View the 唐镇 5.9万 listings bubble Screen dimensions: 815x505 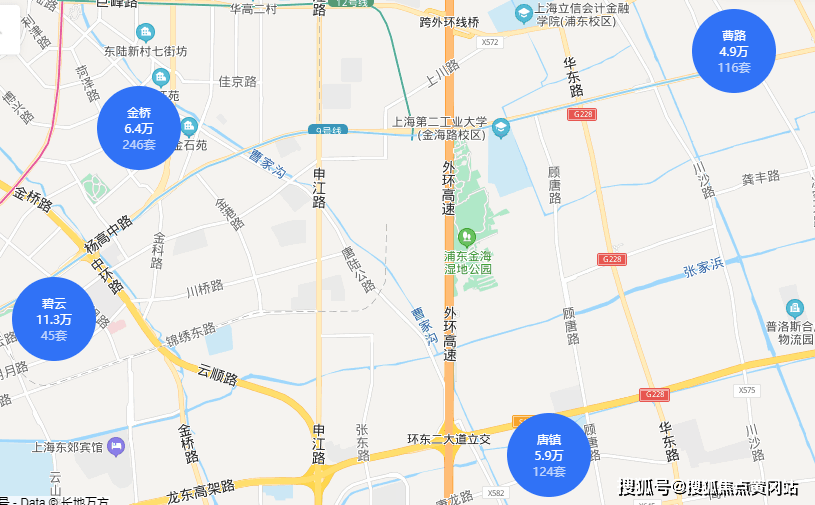tap(548, 454)
